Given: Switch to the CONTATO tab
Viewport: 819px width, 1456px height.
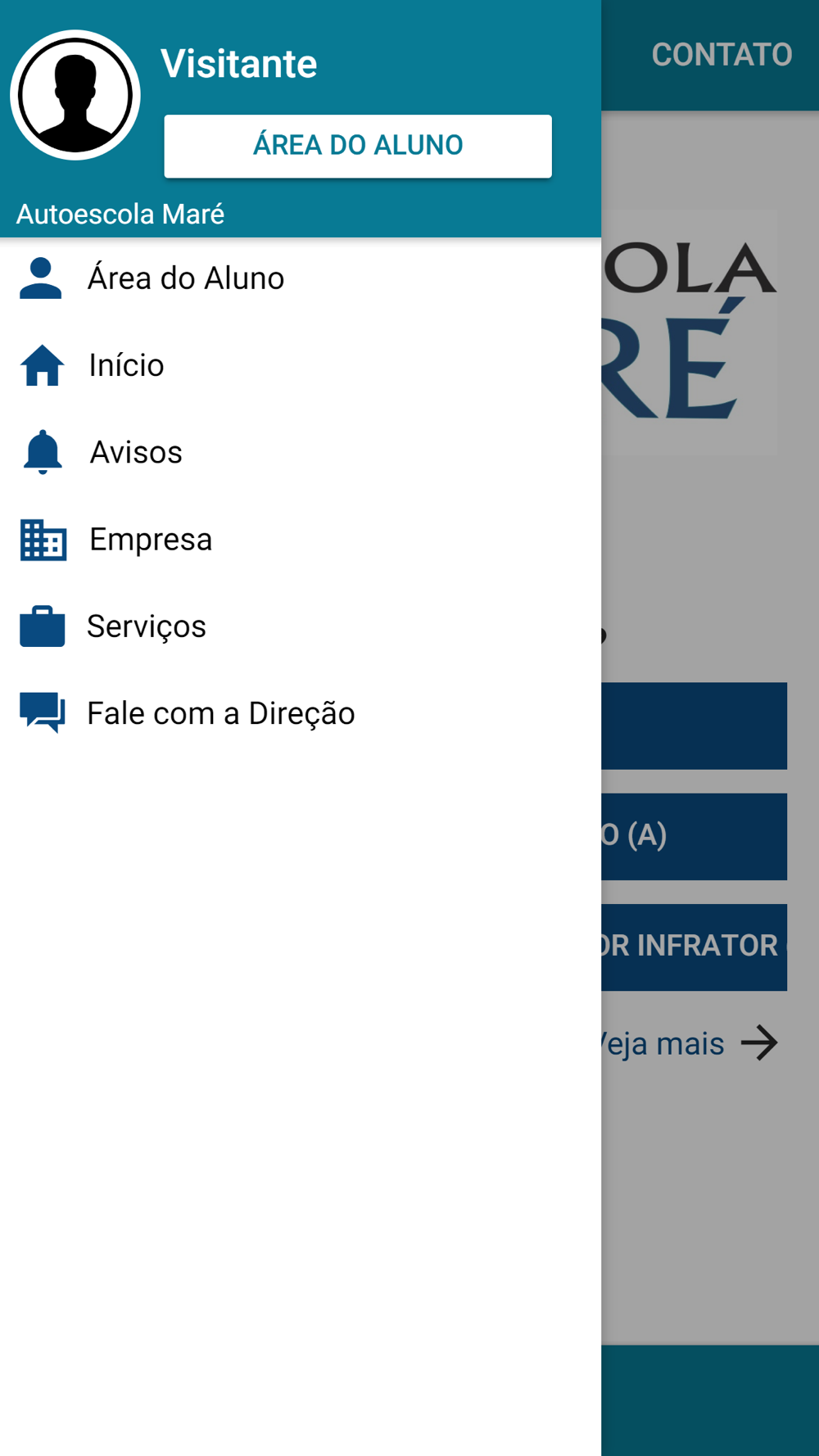Looking at the screenshot, I should (722, 55).
